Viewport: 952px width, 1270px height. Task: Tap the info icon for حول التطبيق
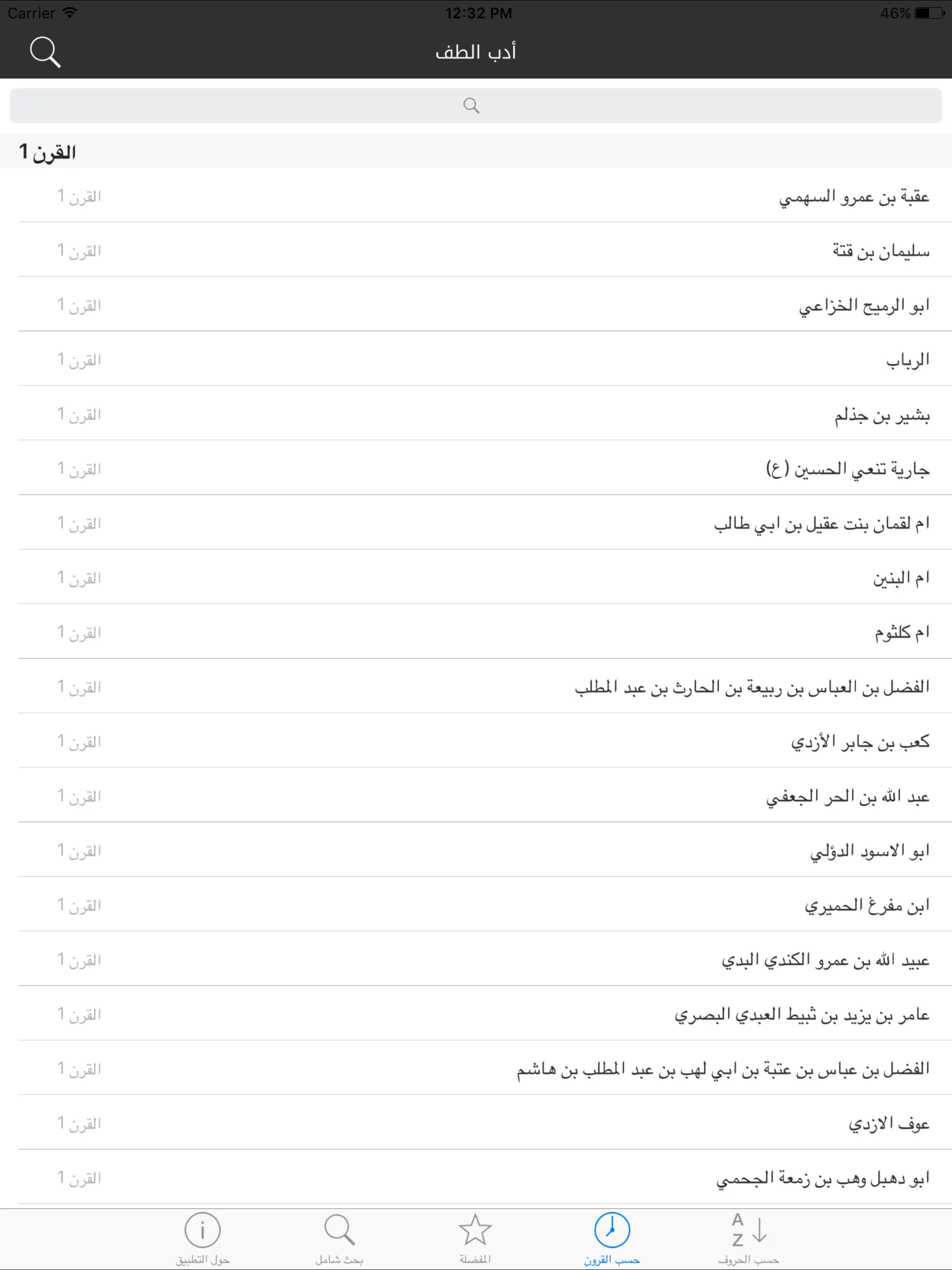[x=202, y=1231]
